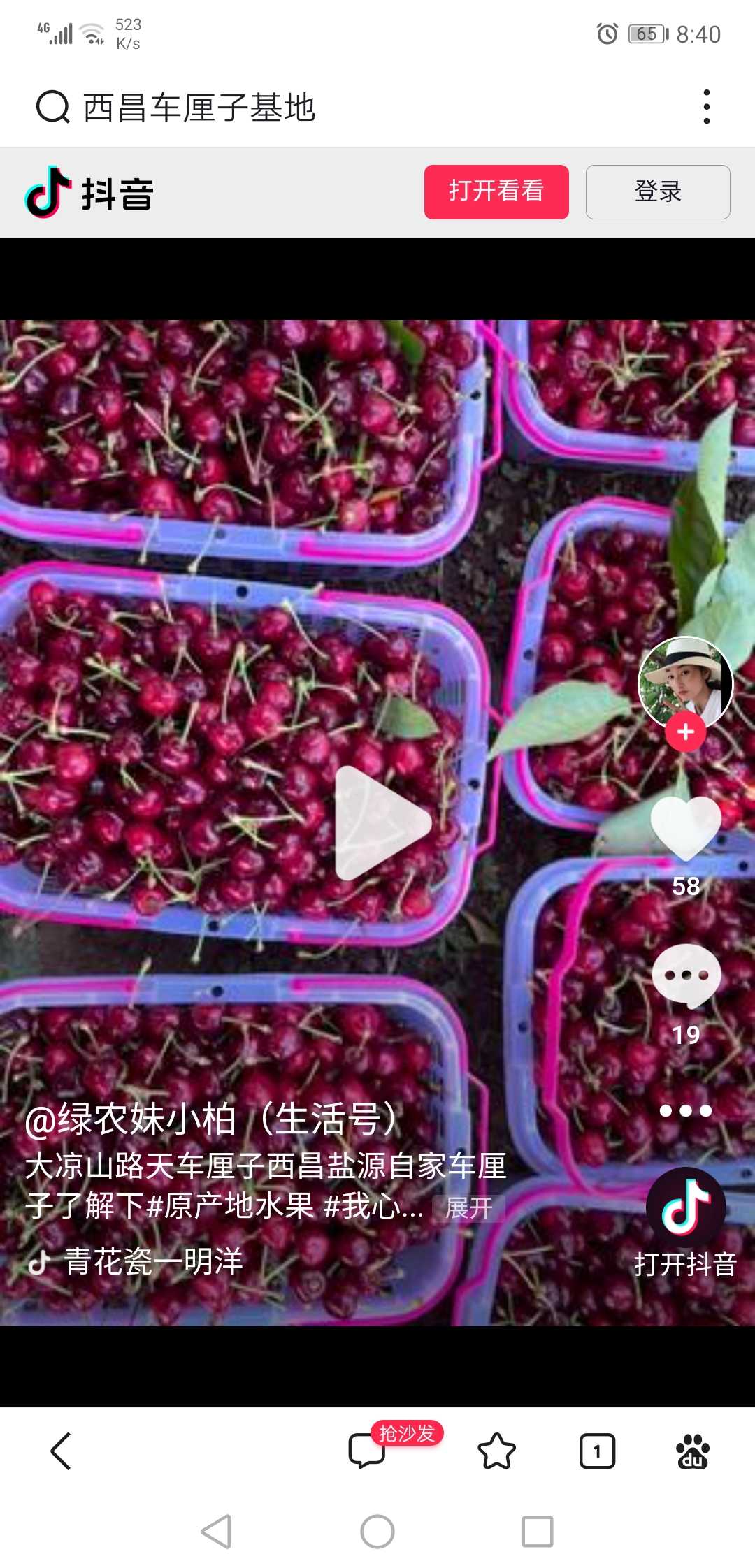
Task: Open the Baidu paw home button
Action: click(693, 1451)
